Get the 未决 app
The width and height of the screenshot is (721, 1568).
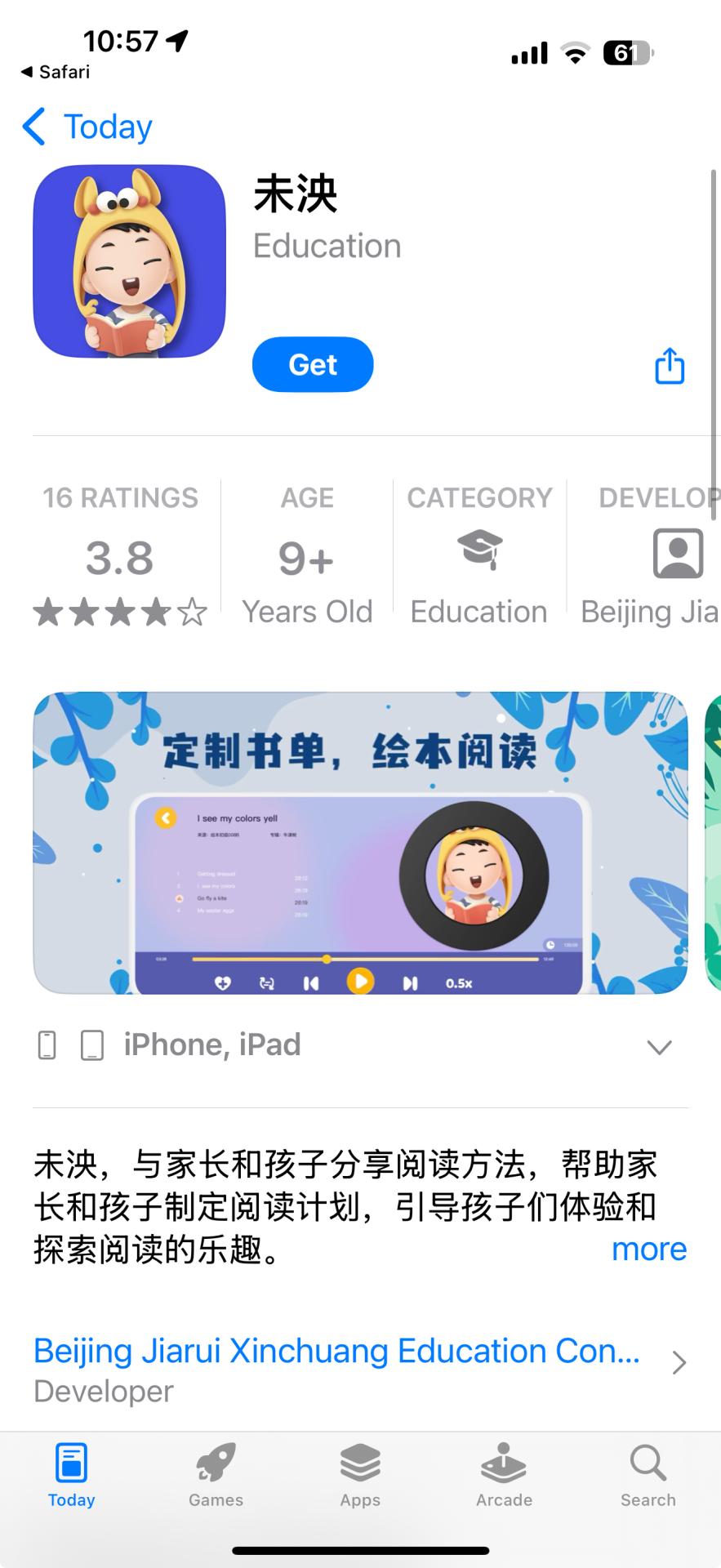pos(313,364)
